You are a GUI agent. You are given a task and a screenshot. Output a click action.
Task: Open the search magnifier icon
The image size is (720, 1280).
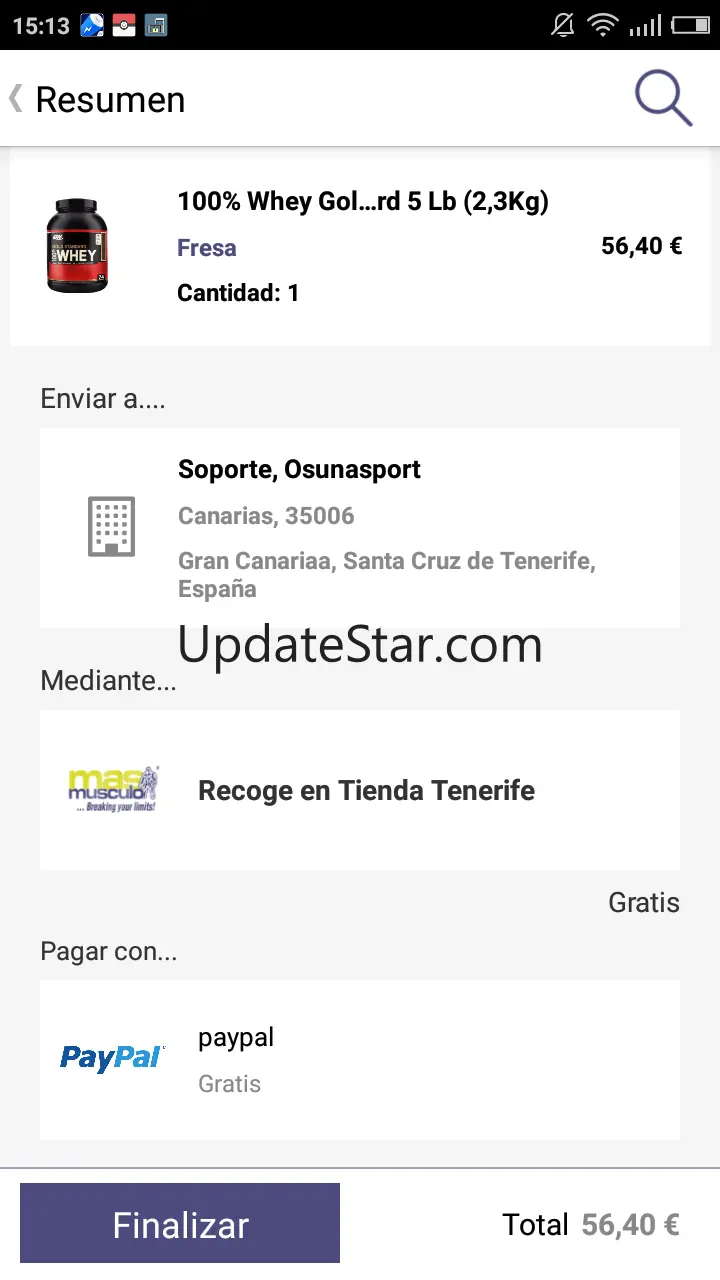[x=663, y=99]
